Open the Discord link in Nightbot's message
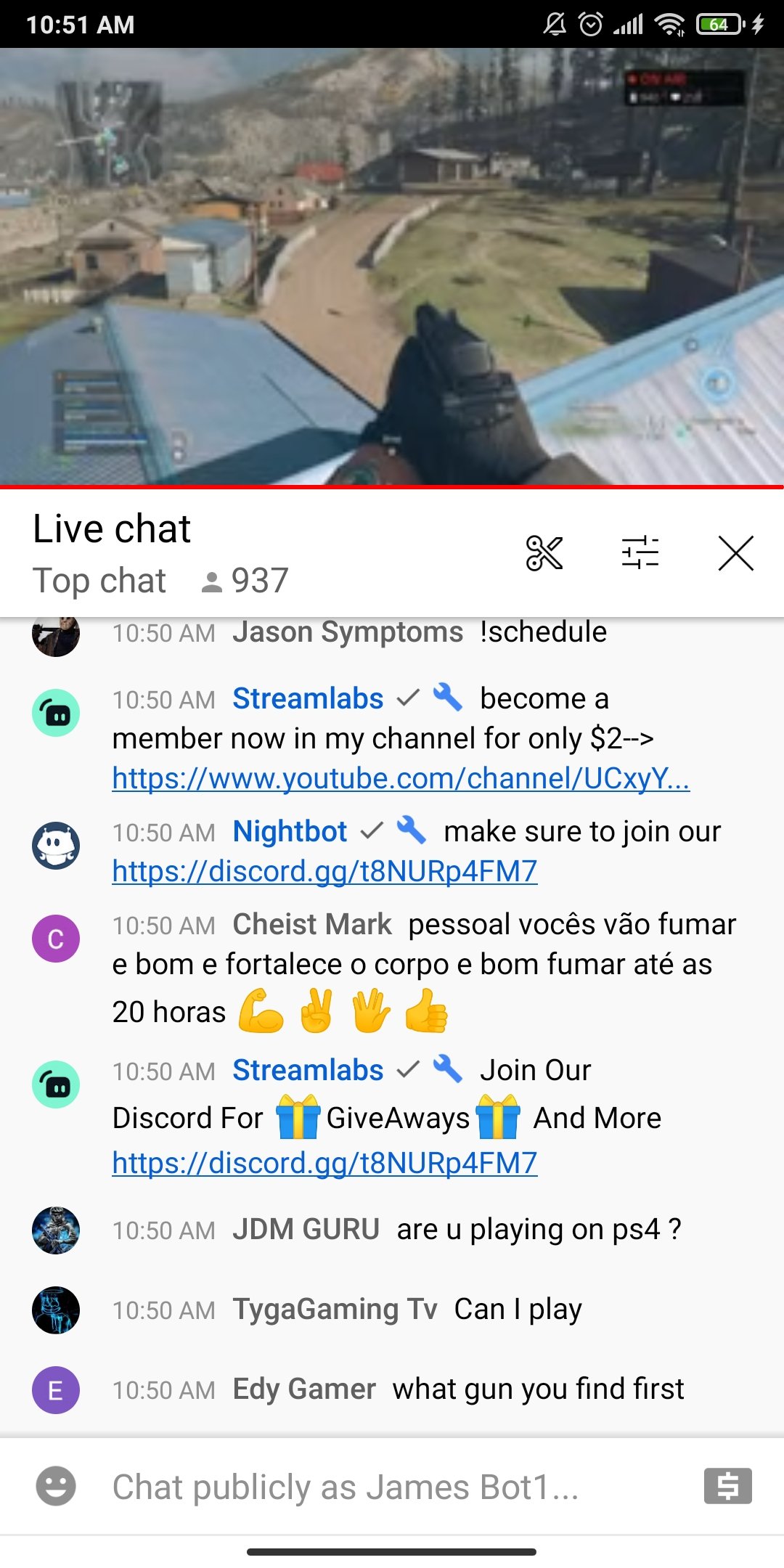The image size is (784, 1568). pyautogui.click(x=324, y=871)
